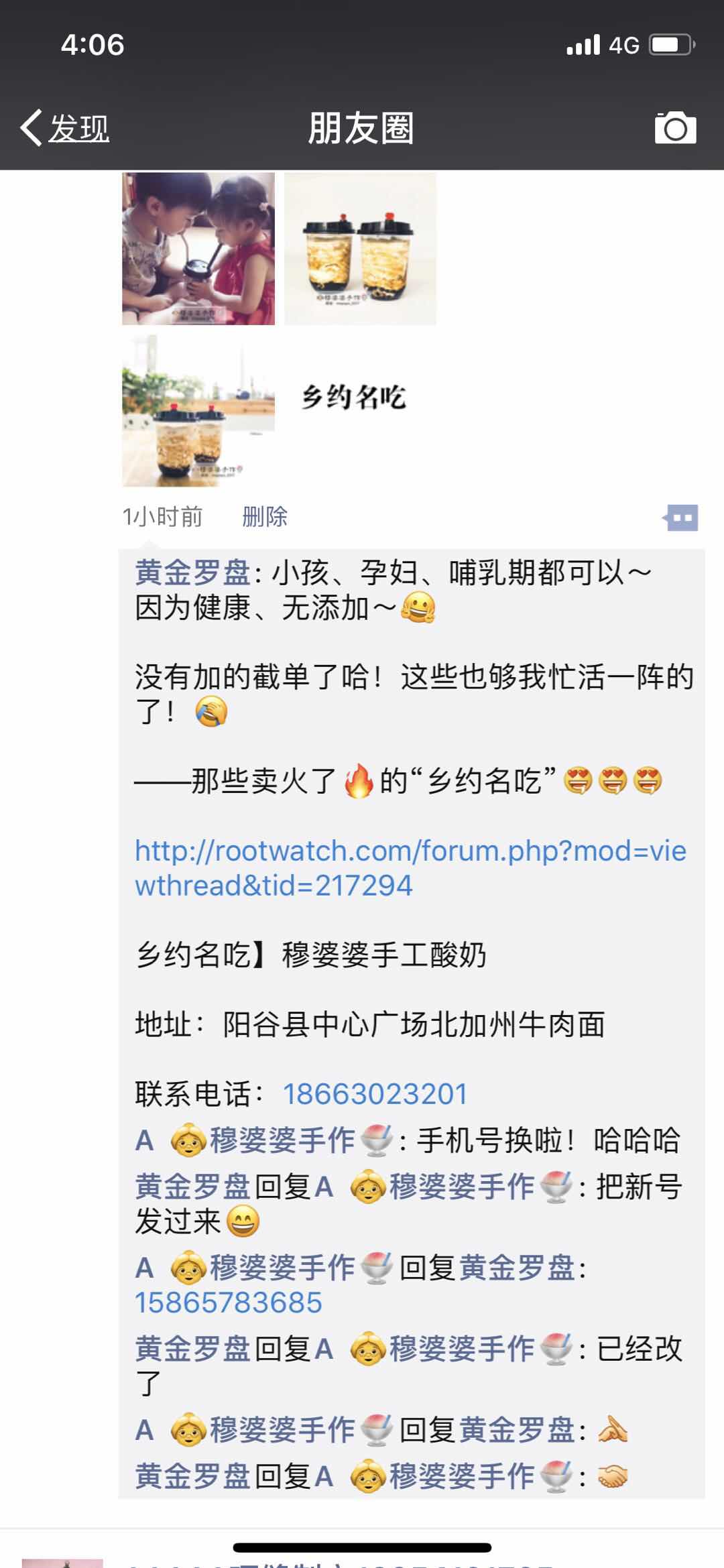Open the rootwatch.com forum link
Viewport: 724px width, 1568px height.
point(410,867)
